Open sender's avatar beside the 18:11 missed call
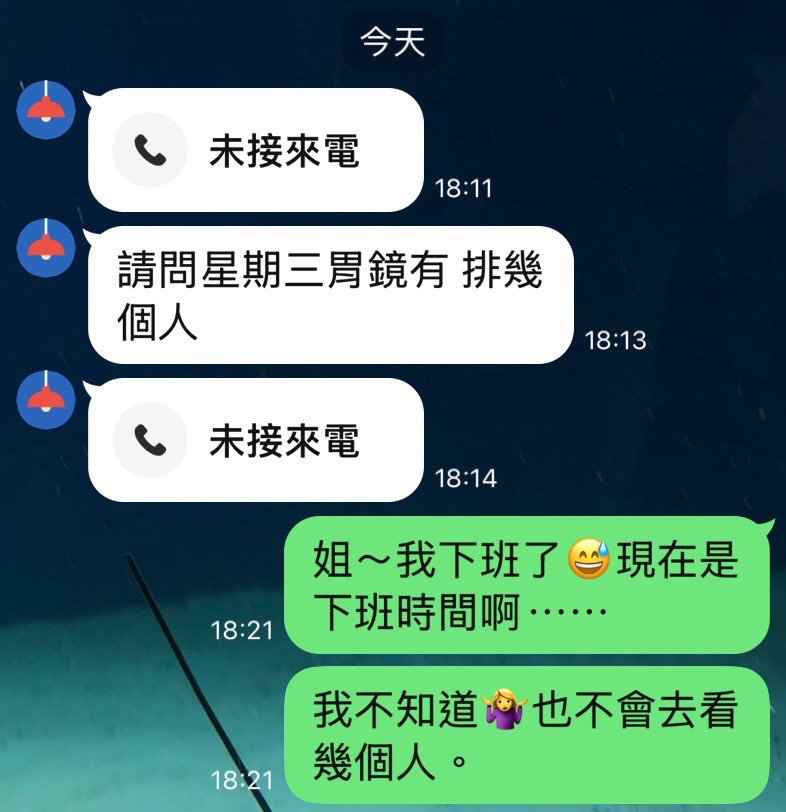This screenshot has height=812, width=786. (x=46, y=108)
